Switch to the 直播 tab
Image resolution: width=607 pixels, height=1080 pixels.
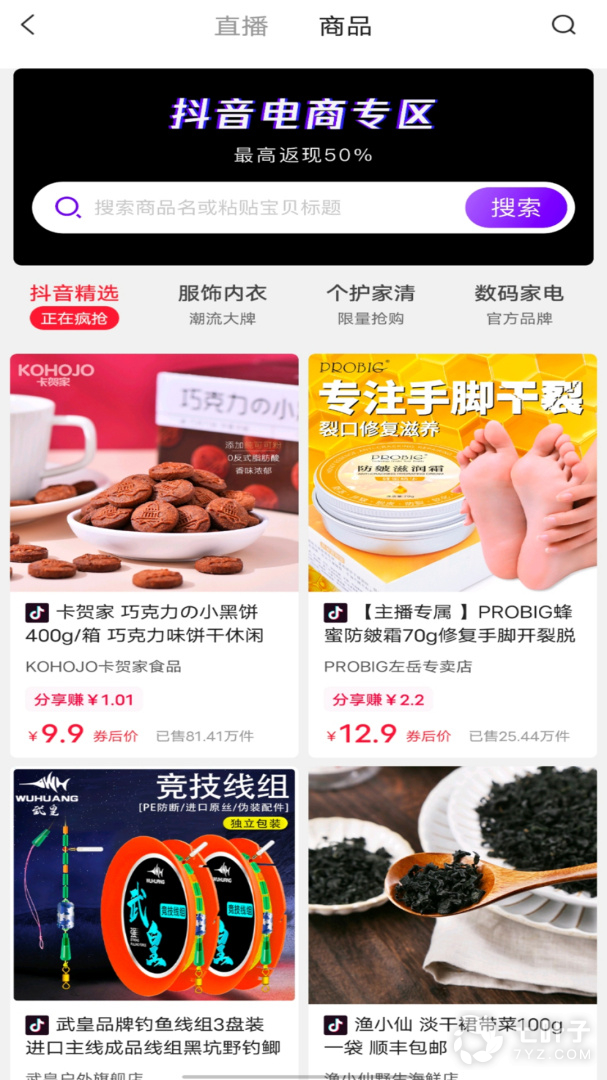point(242,27)
